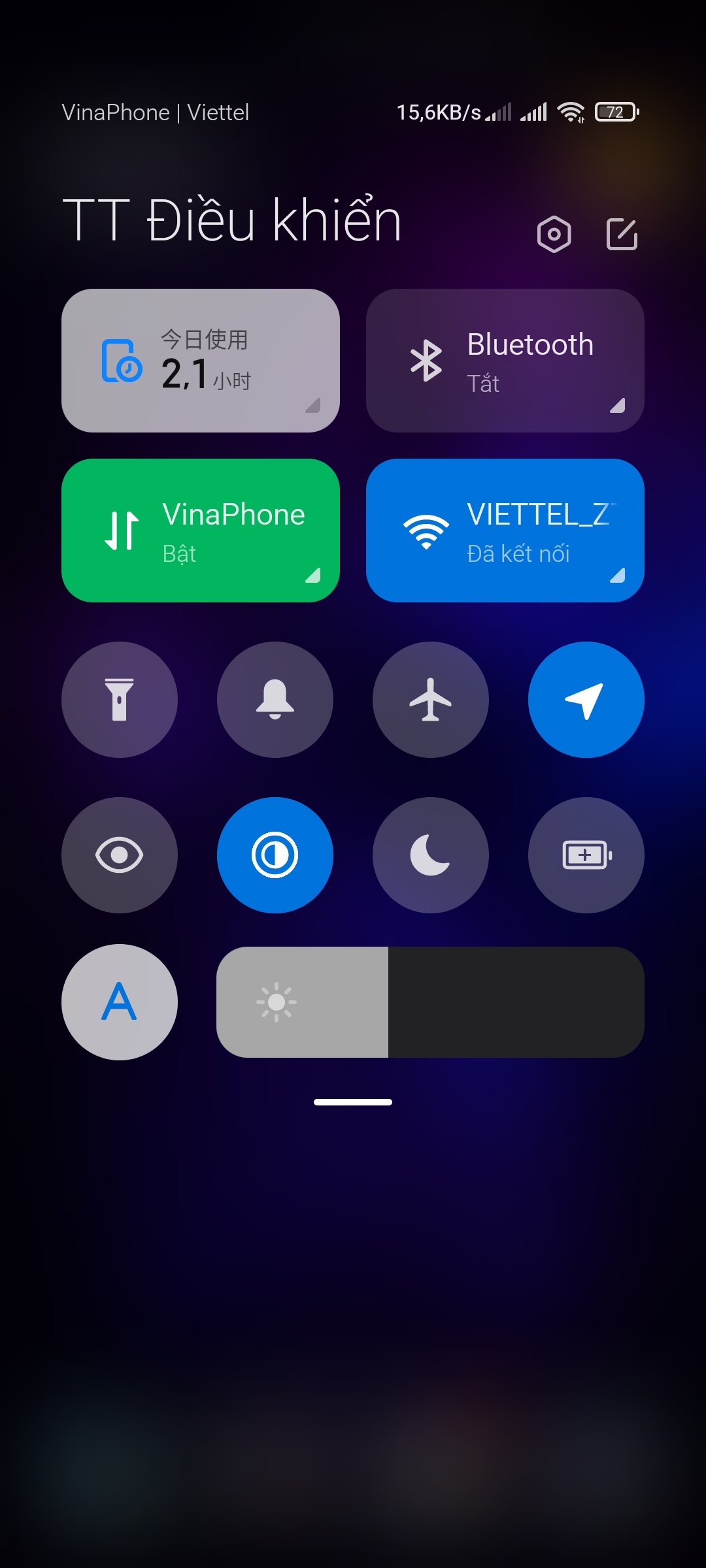Disable VinaPhone mobile data tile
Viewport: 706px width, 1568px height.
201,531
